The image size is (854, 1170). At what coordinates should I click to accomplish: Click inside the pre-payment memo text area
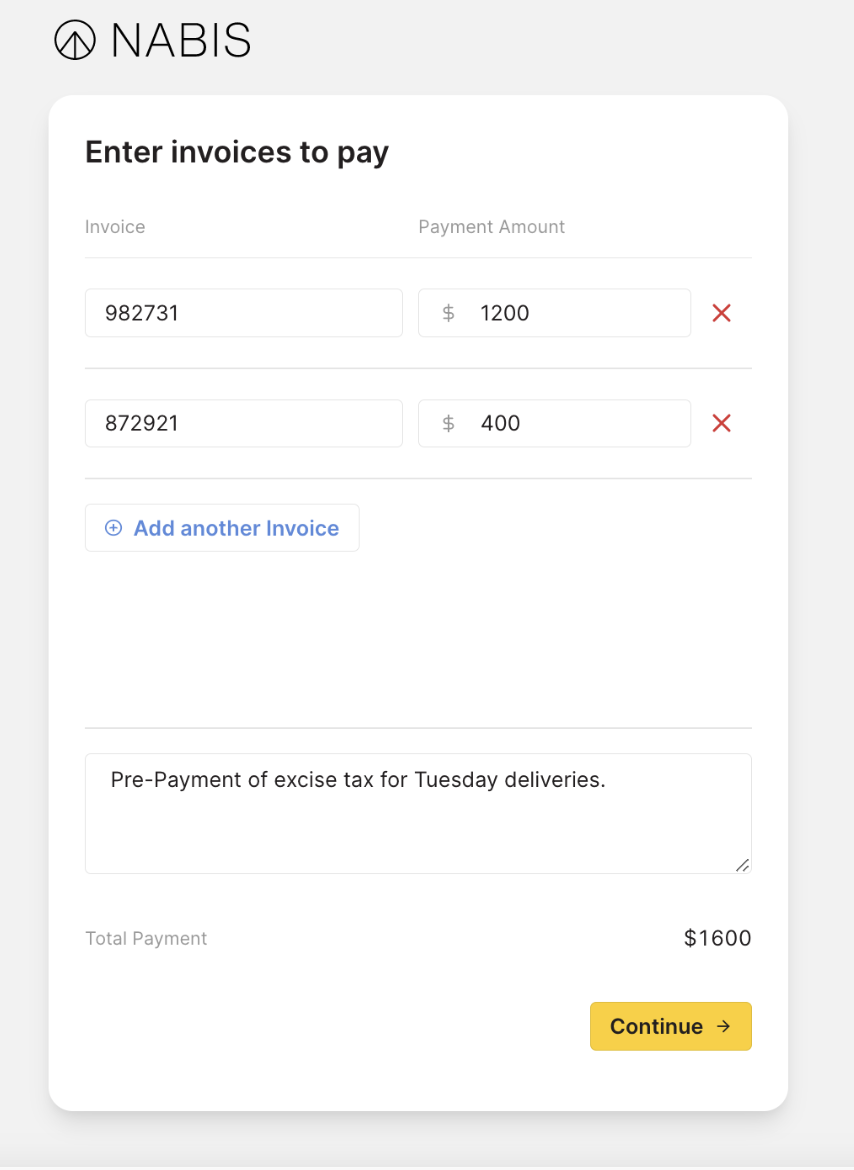[418, 810]
